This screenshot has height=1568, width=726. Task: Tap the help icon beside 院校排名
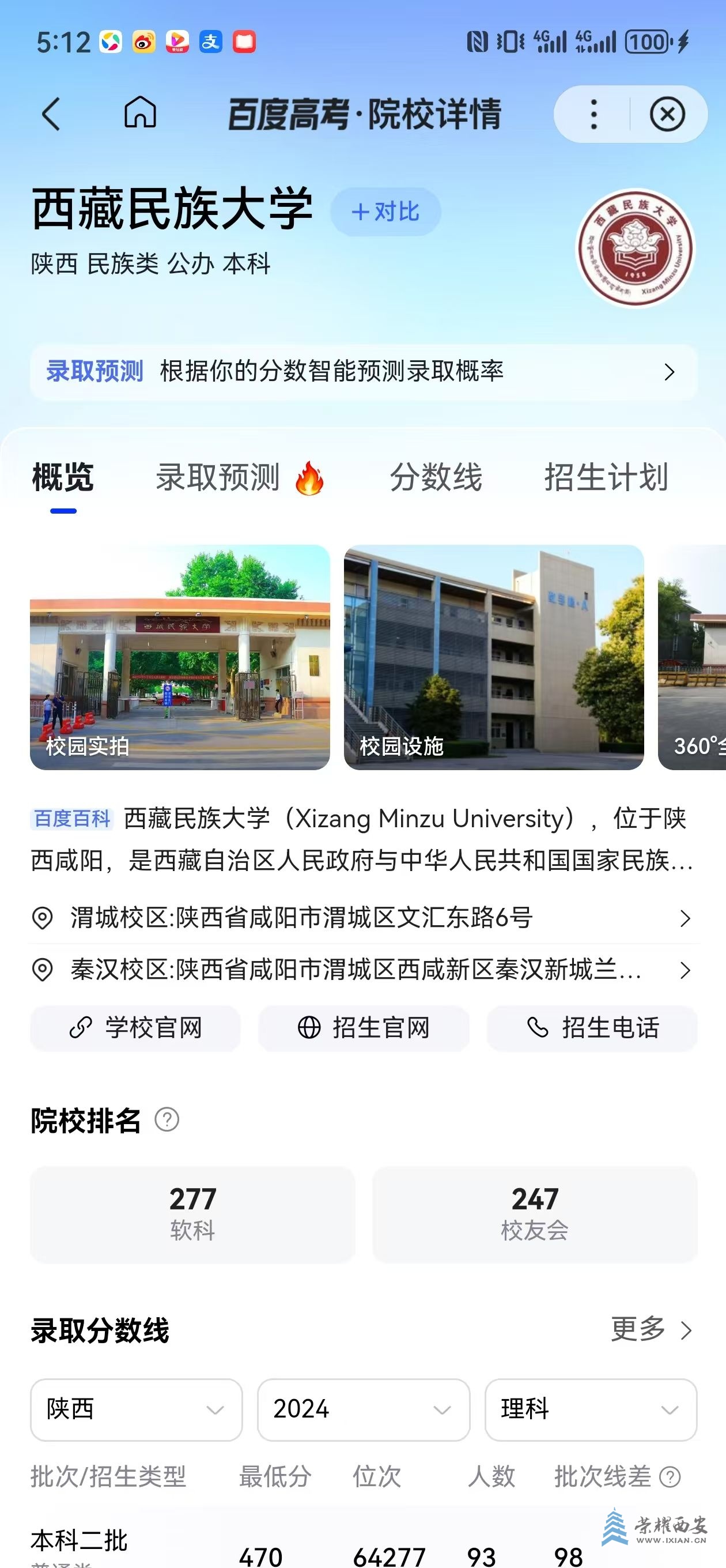(167, 1120)
